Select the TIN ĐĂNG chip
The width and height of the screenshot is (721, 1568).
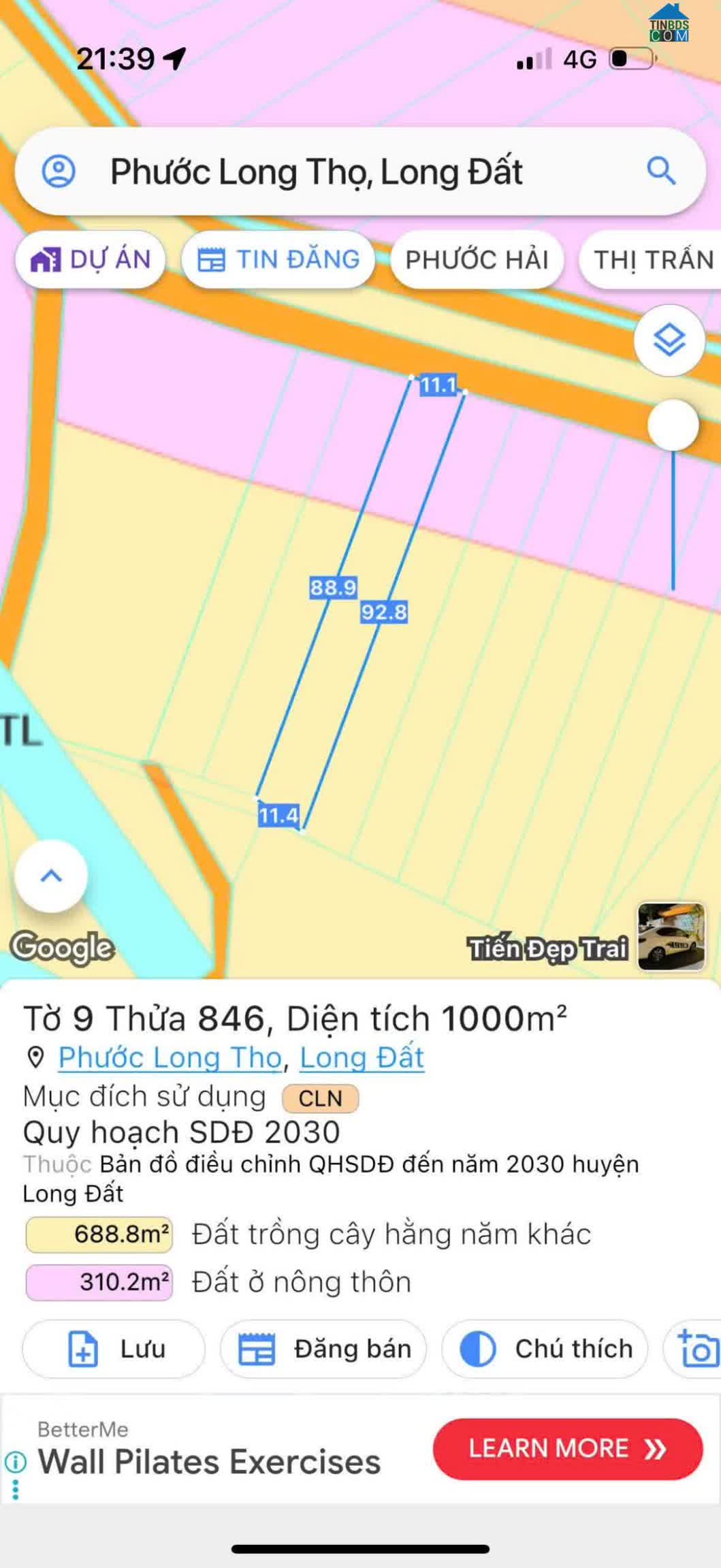(278, 259)
